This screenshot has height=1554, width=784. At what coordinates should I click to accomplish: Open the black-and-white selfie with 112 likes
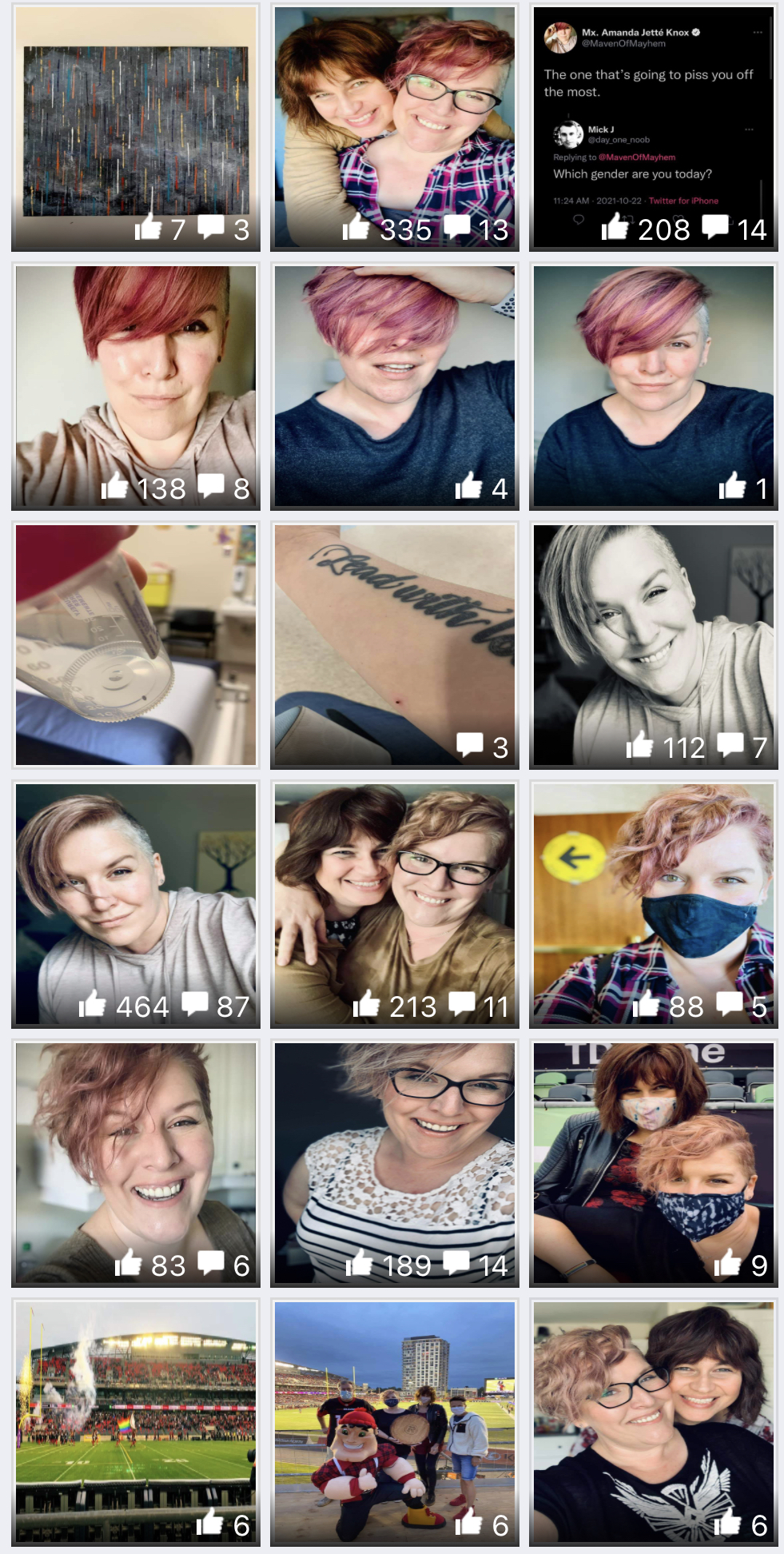pyautogui.click(x=654, y=646)
